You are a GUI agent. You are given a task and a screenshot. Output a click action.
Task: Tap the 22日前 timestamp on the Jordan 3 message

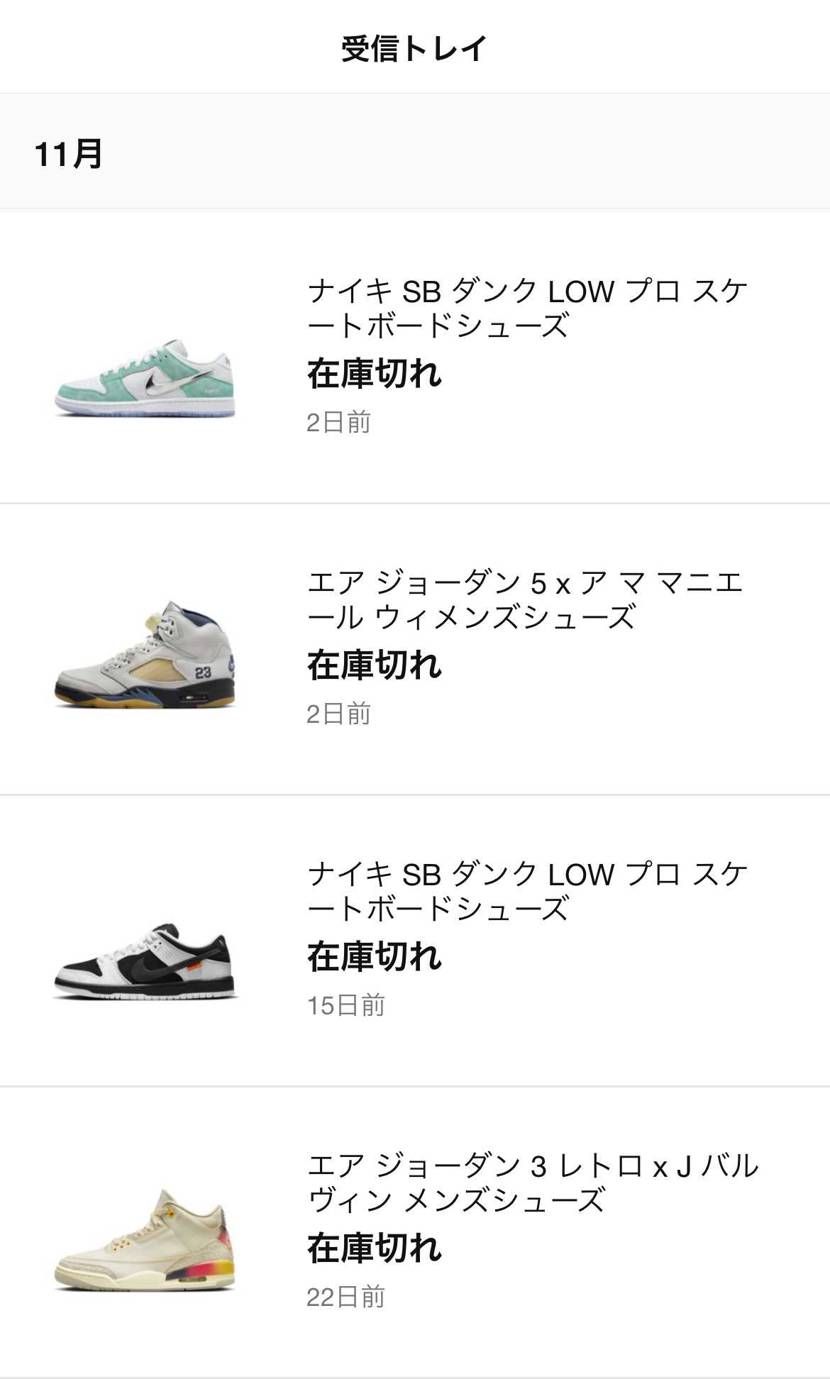(345, 1297)
